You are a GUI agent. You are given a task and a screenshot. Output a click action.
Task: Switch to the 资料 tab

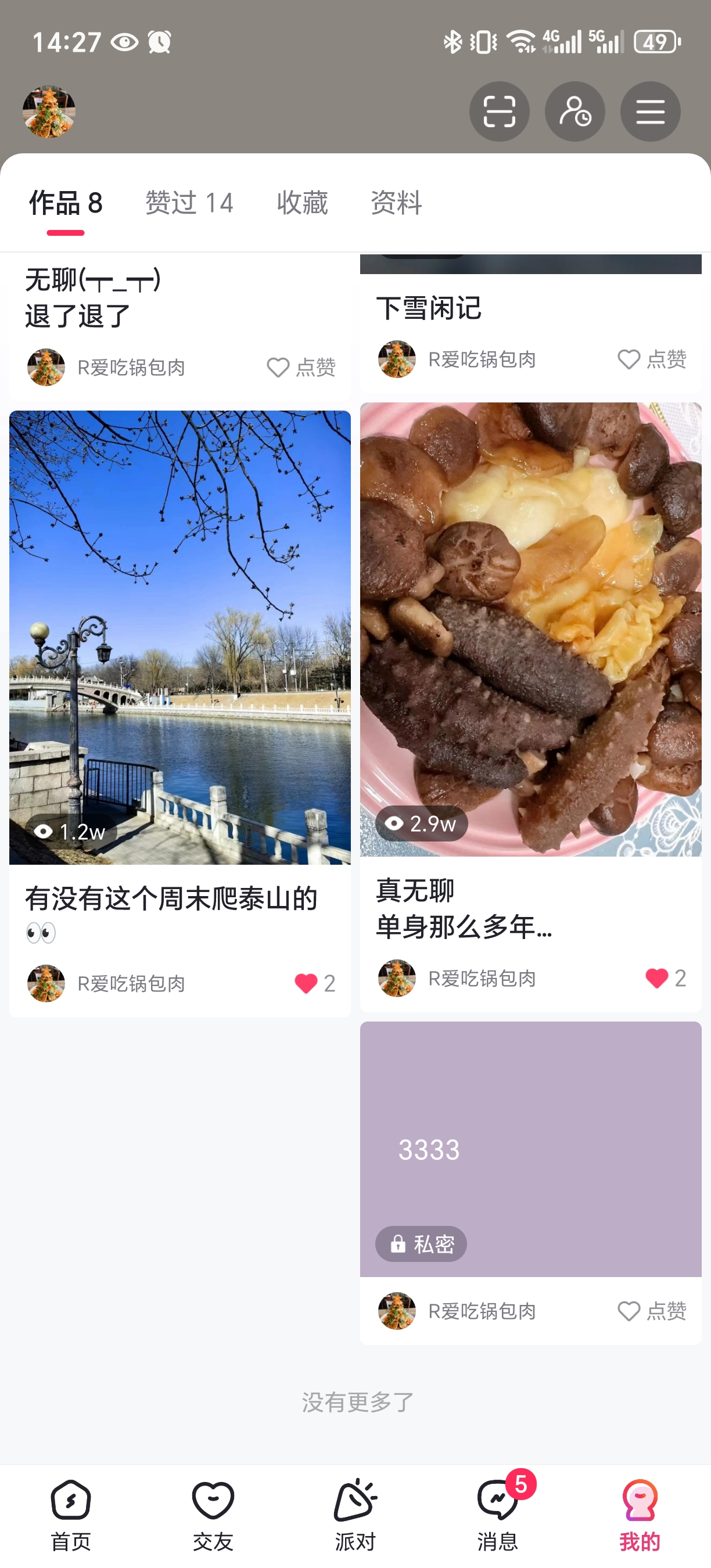396,203
